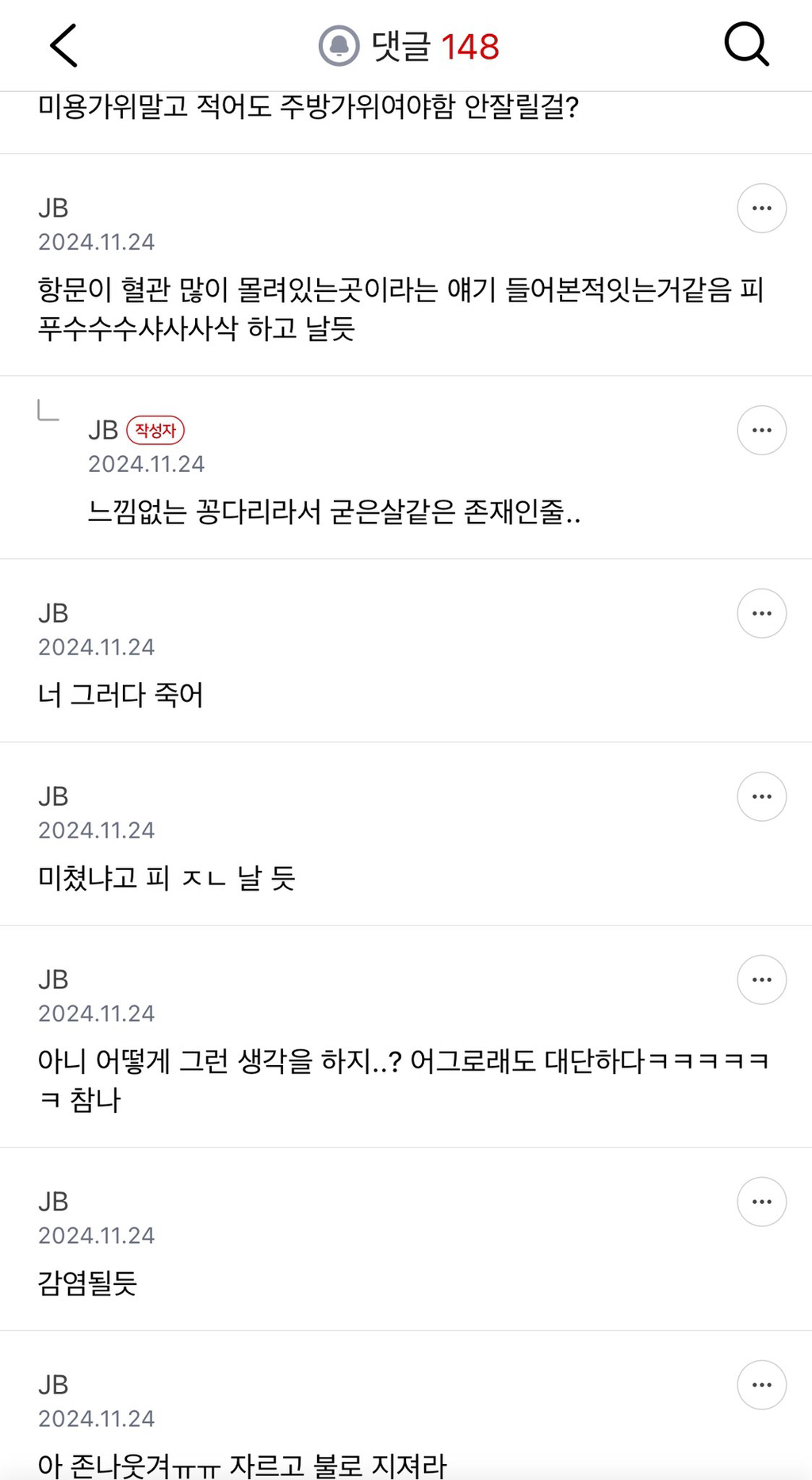The image size is (812, 1480).
Task: Open more menu for '감염될듯' comment
Action: point(761,1202)
